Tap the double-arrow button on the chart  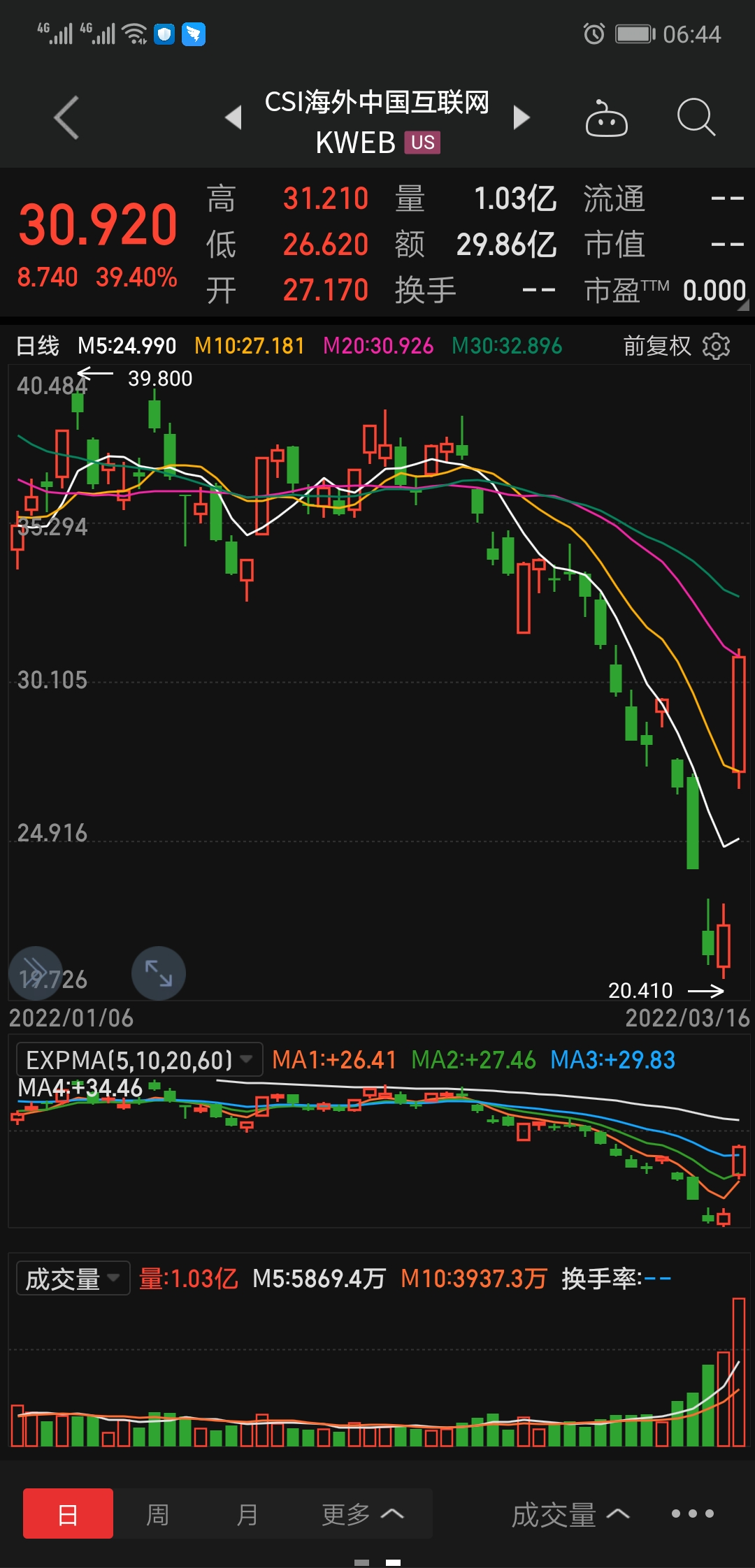pos(36,973)
